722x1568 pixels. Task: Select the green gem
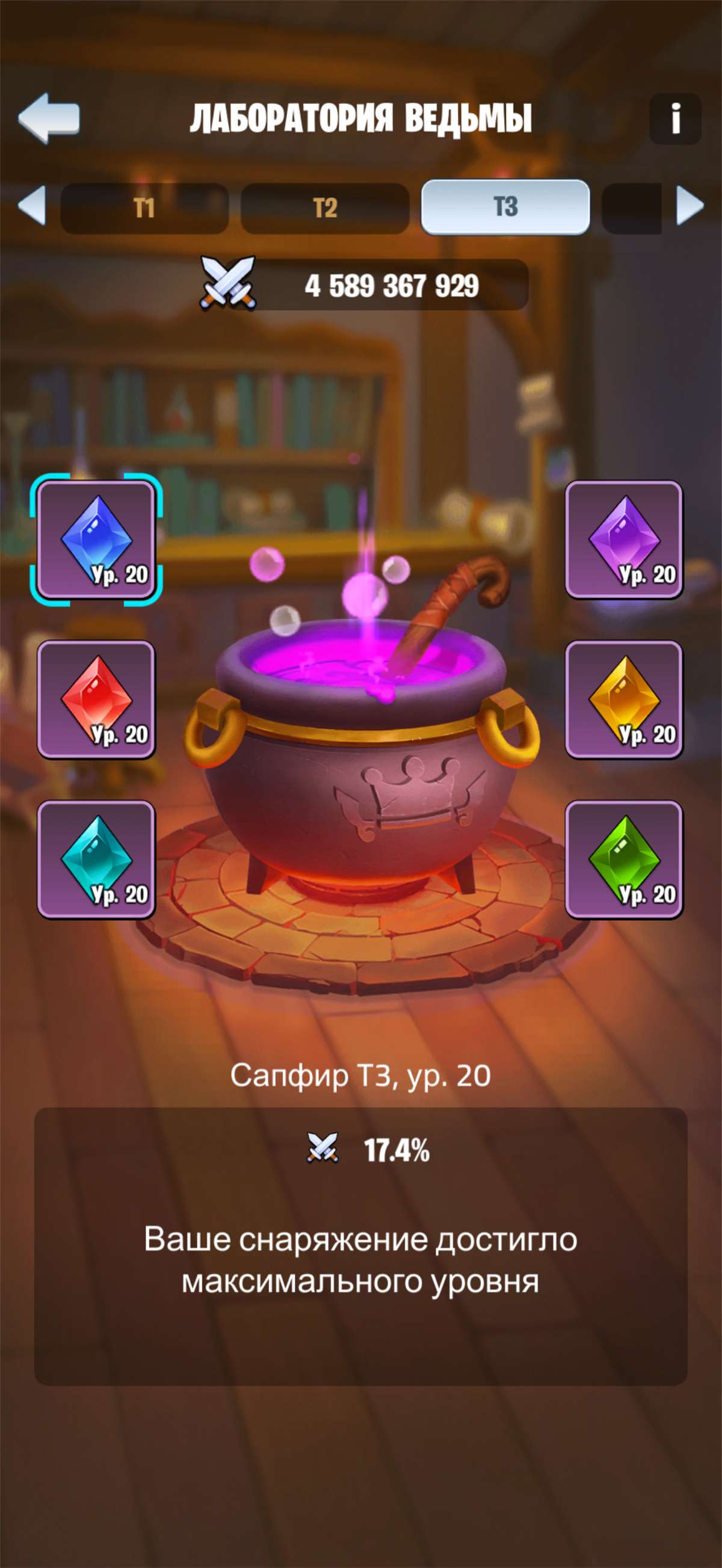click(x=624, y=859)
